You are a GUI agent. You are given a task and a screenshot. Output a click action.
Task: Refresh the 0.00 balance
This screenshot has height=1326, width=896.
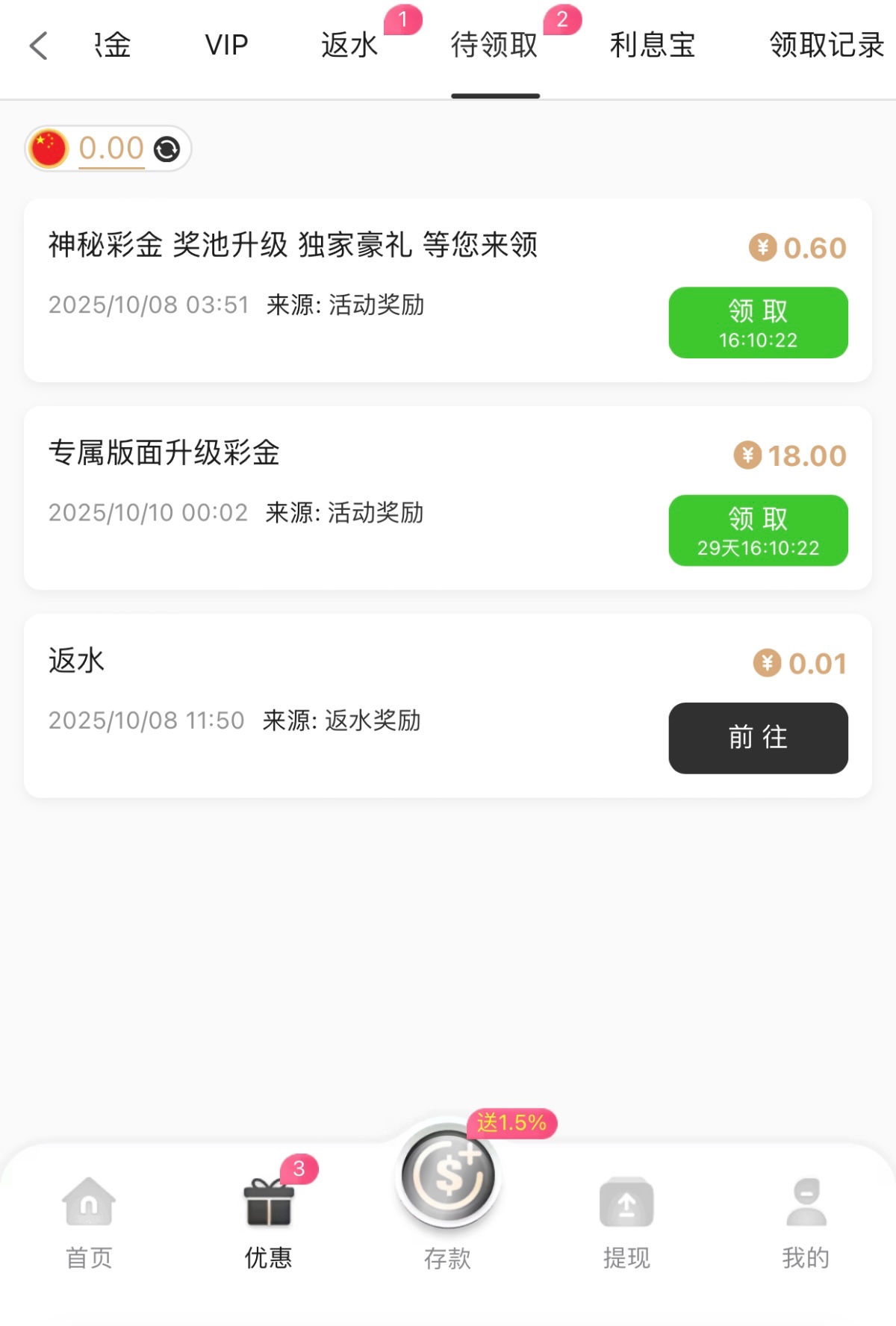point(167,149)
